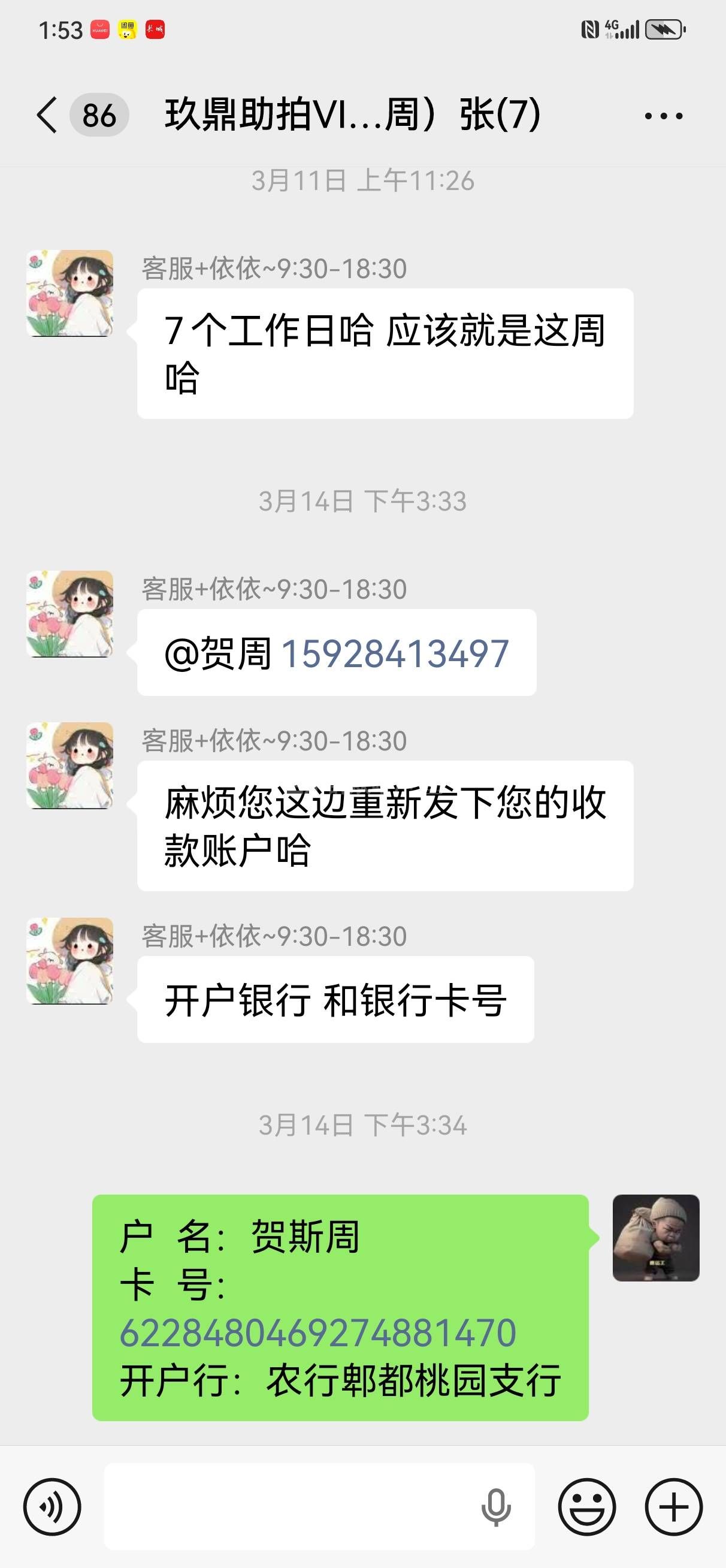Tap the microphone icon in the input box
This screenshot has height=1568, width=726.
click(x=496, y=1506)
